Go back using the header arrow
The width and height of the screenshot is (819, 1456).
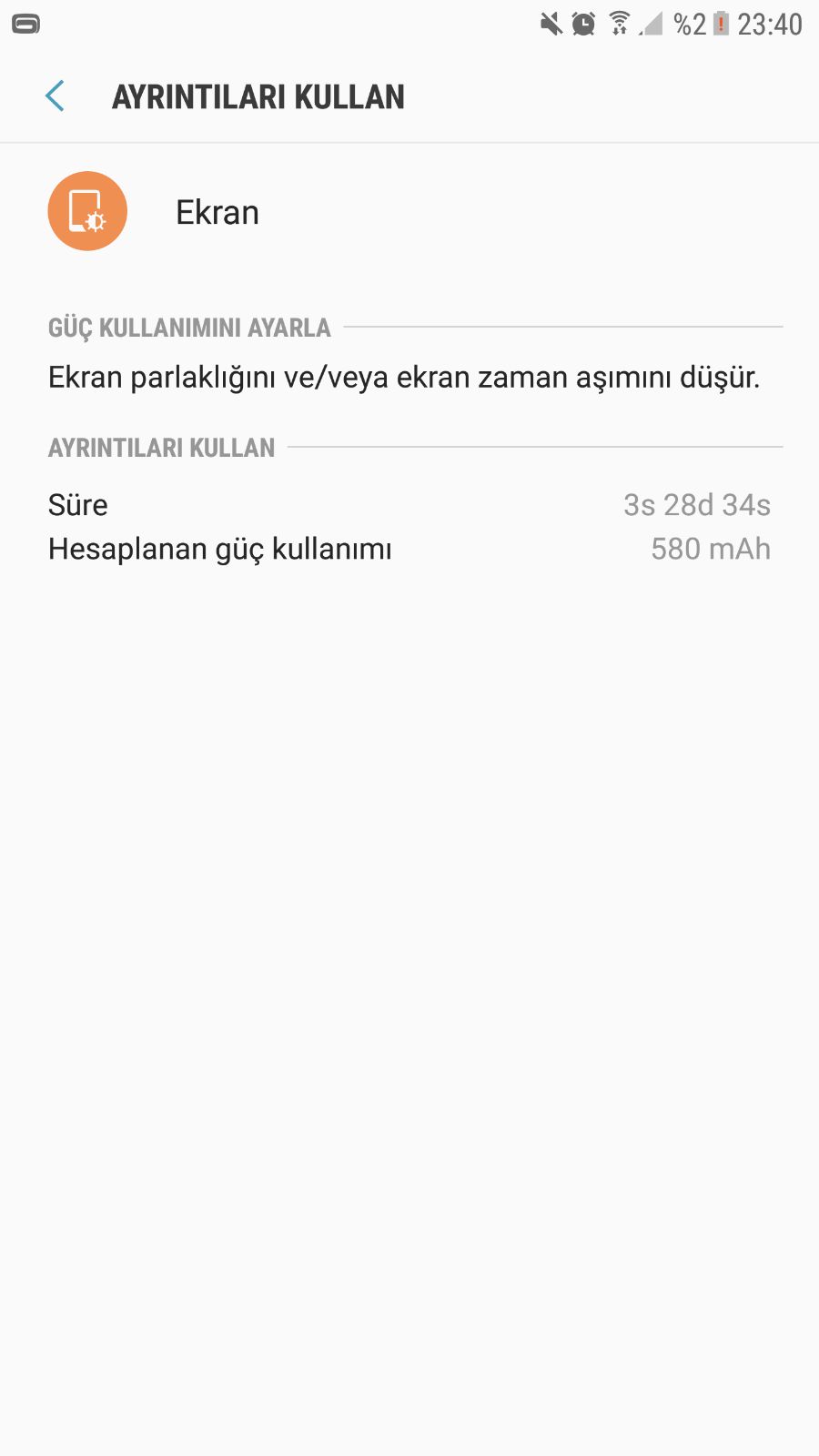[x=55, y=96]
